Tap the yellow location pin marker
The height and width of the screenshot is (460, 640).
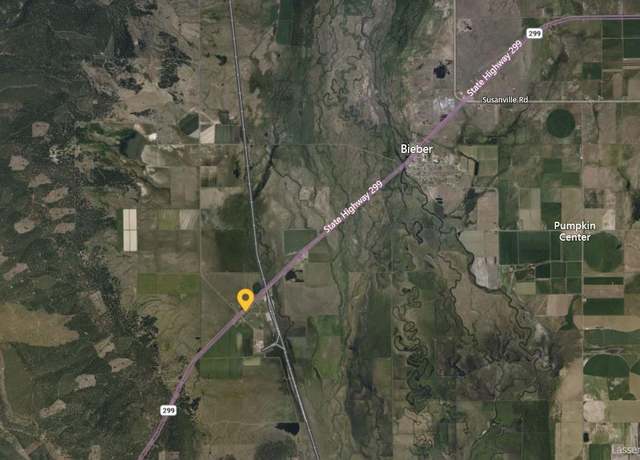[244, 298]
